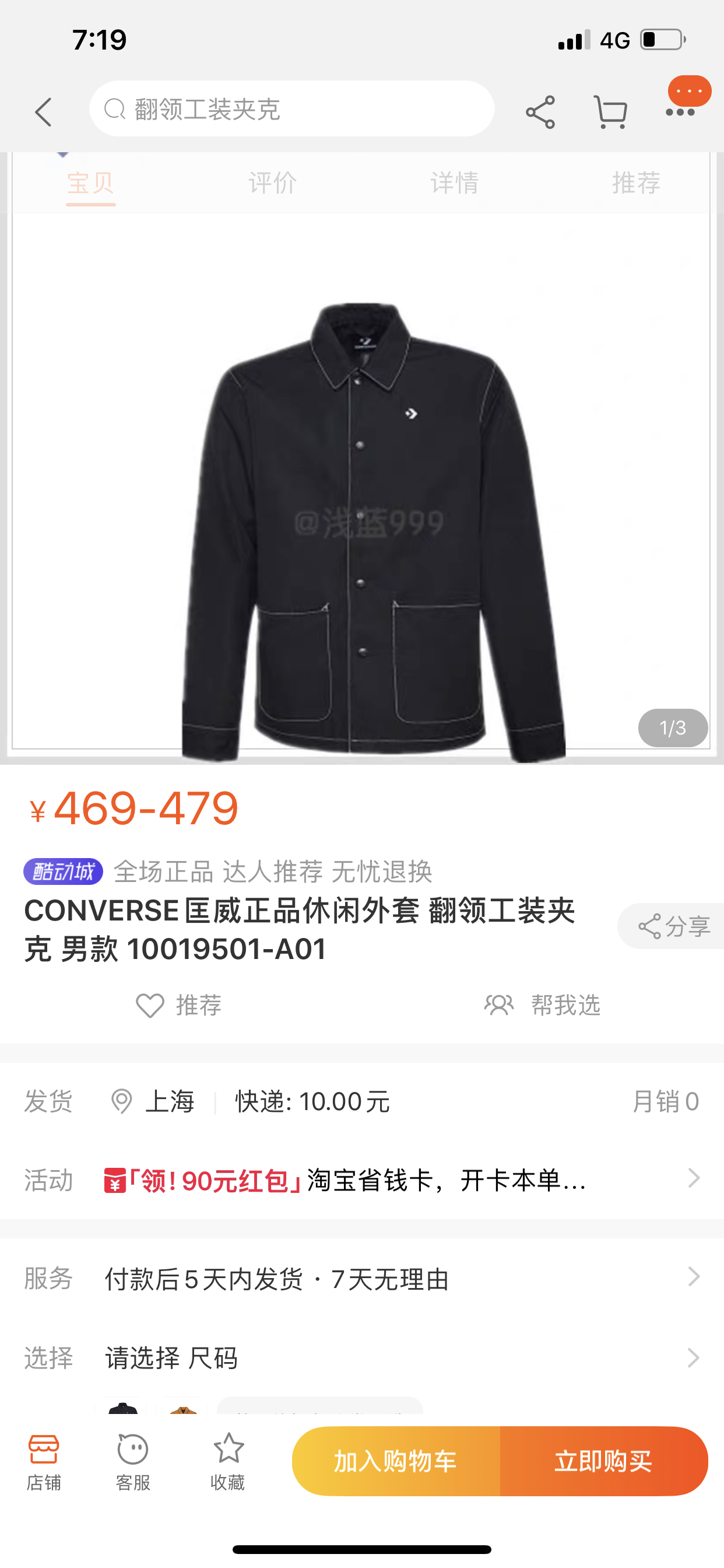Contact 客服 customer service
724x1568 pixels.
pyautogui.click(x=133, y=1462)
